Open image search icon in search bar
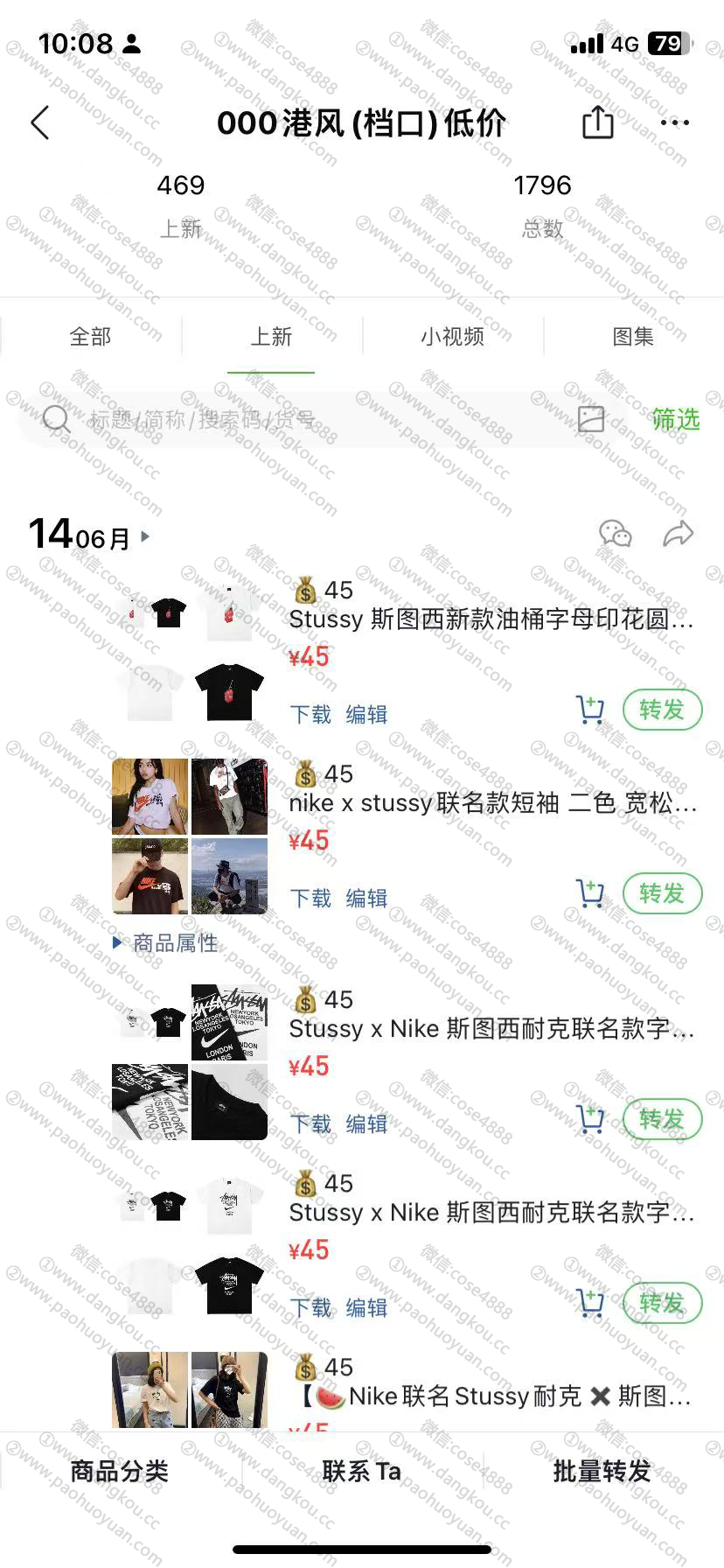Viewport: 724px width, 1568px height. tap(591, 420)
